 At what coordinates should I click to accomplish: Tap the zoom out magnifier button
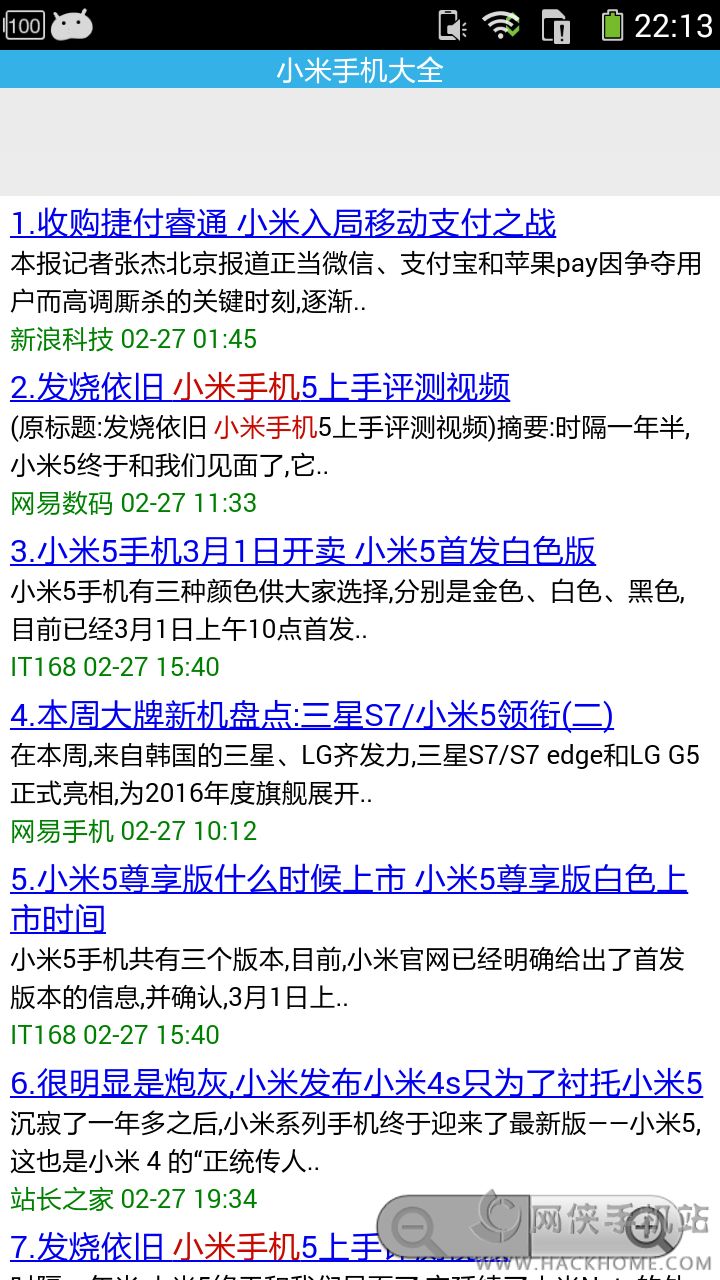[416, 1226]
